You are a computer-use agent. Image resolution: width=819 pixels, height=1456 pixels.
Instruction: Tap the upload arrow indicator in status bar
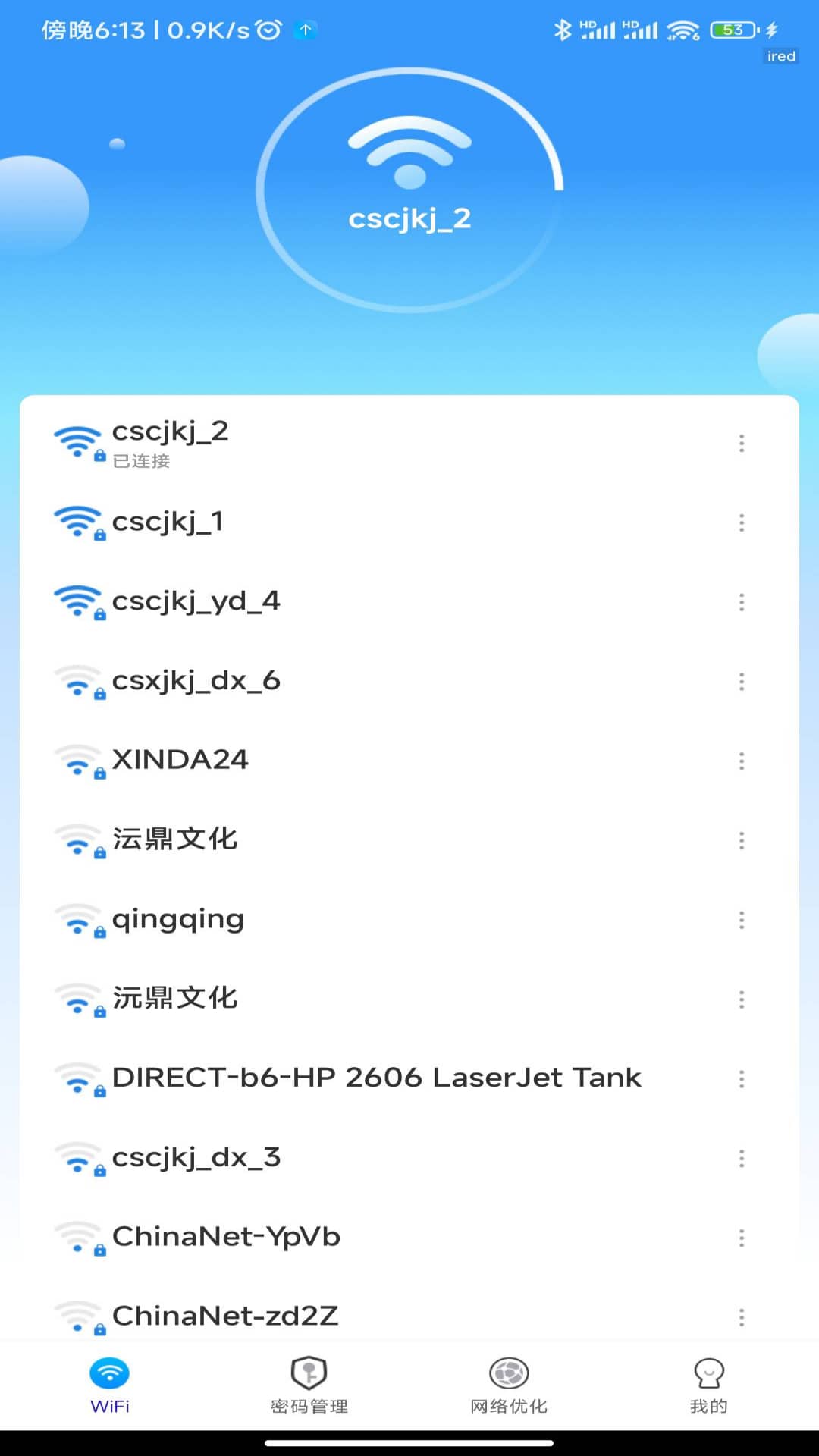click(x=306, y=30)
